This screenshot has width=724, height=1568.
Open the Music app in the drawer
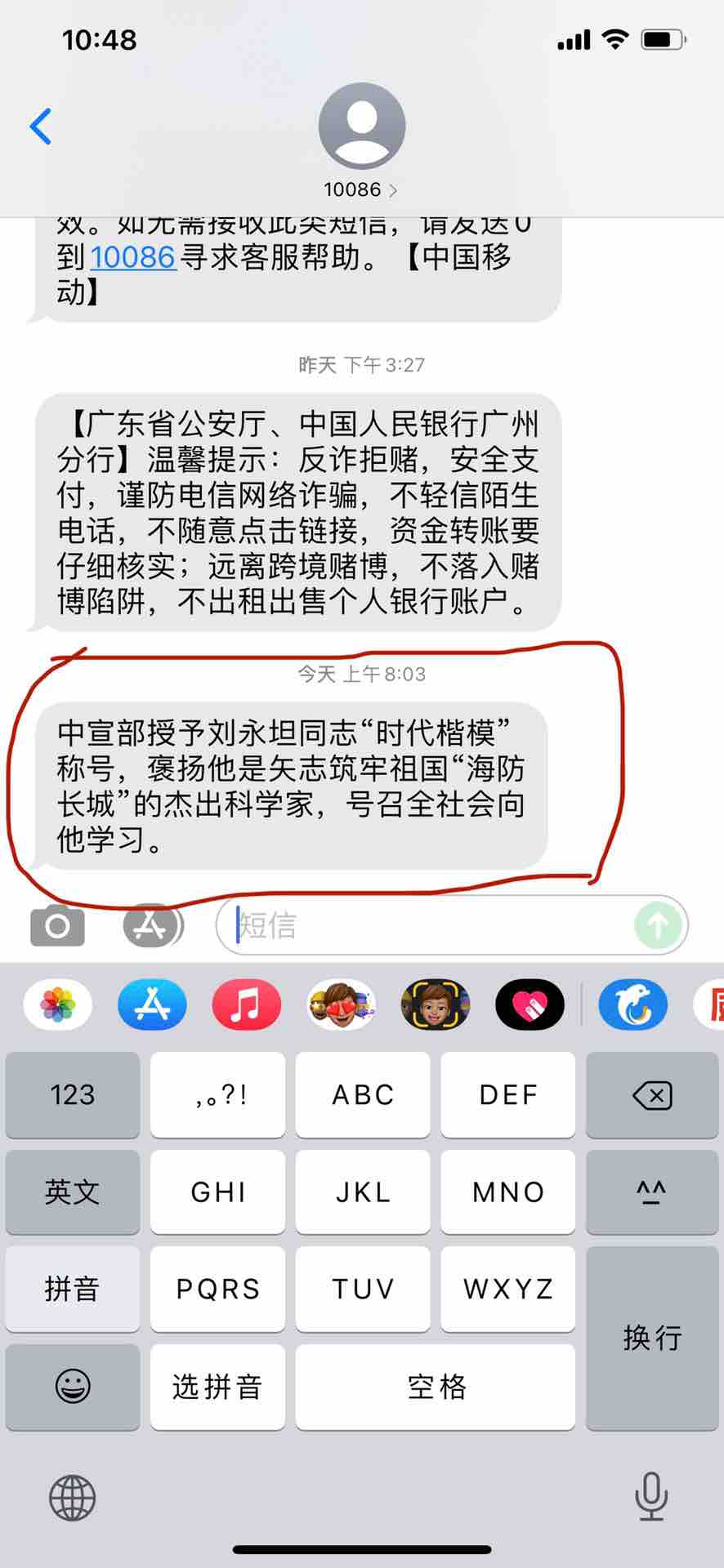click(246, 1004)
